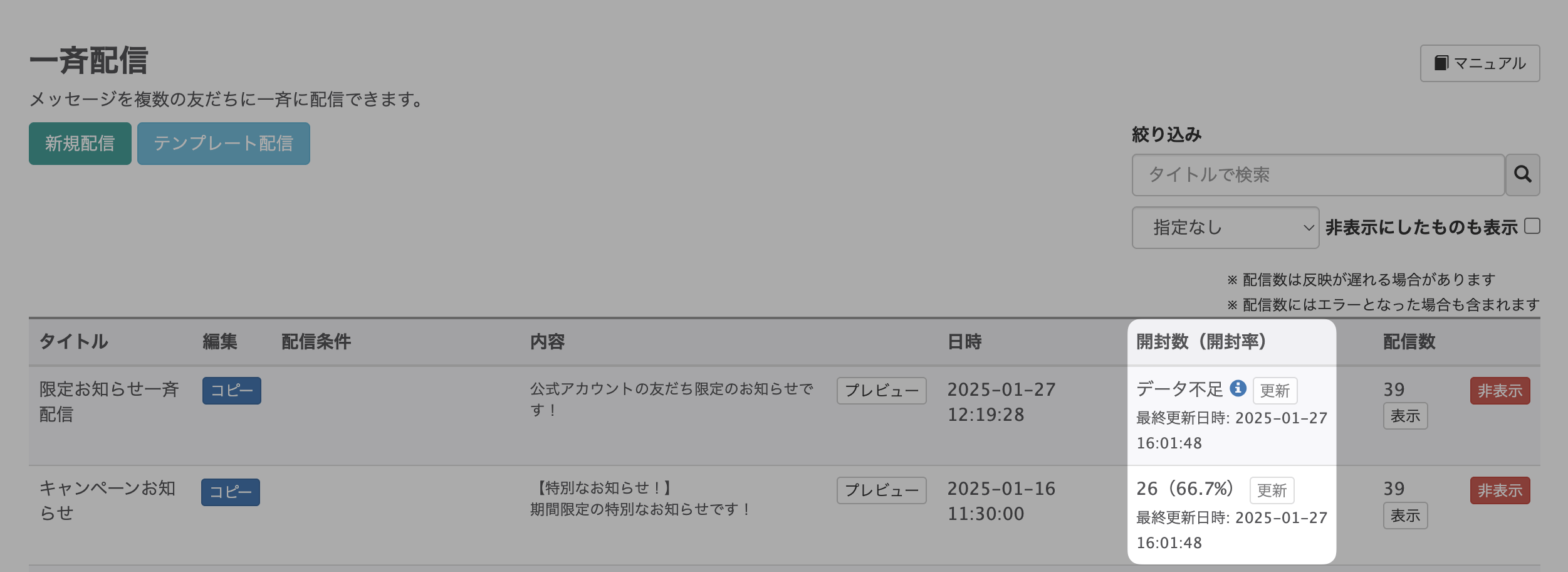
Task: Show delivery count for 限定お知らせ一斉配信
Action: pyautogui.click(x=1405, y=416)
